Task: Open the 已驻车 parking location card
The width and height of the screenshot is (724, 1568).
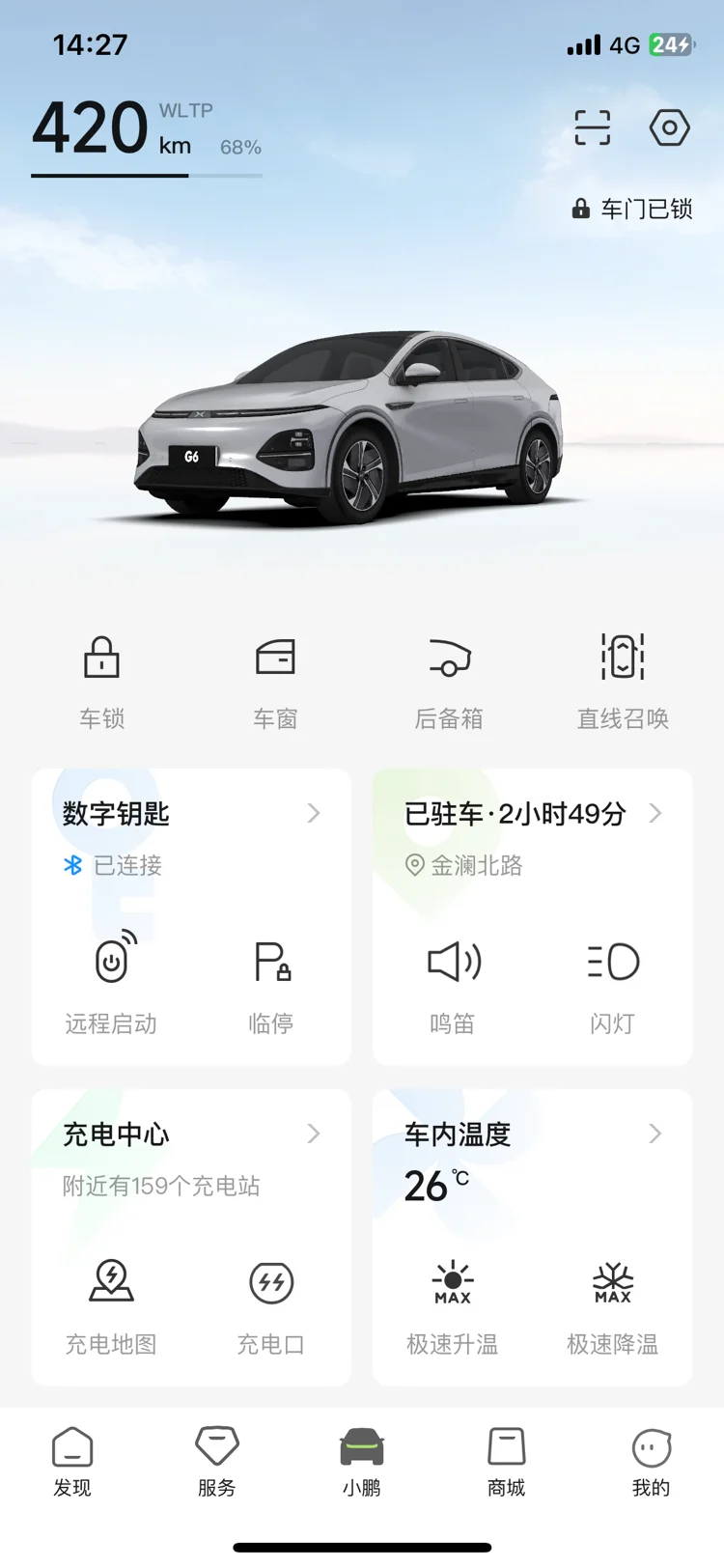Action: [x=533, y=814]
